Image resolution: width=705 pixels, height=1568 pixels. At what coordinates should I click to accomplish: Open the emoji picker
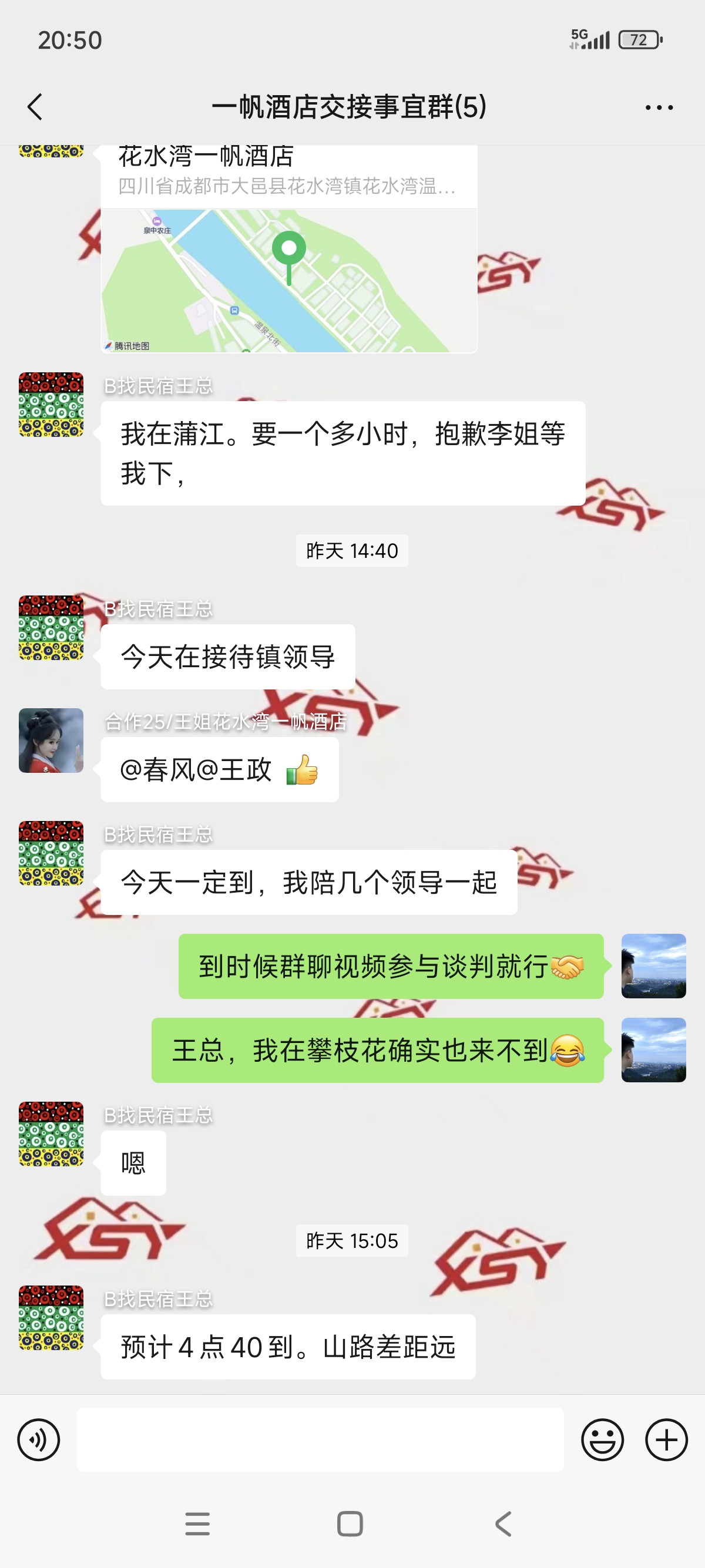[x=602, y=1439]
